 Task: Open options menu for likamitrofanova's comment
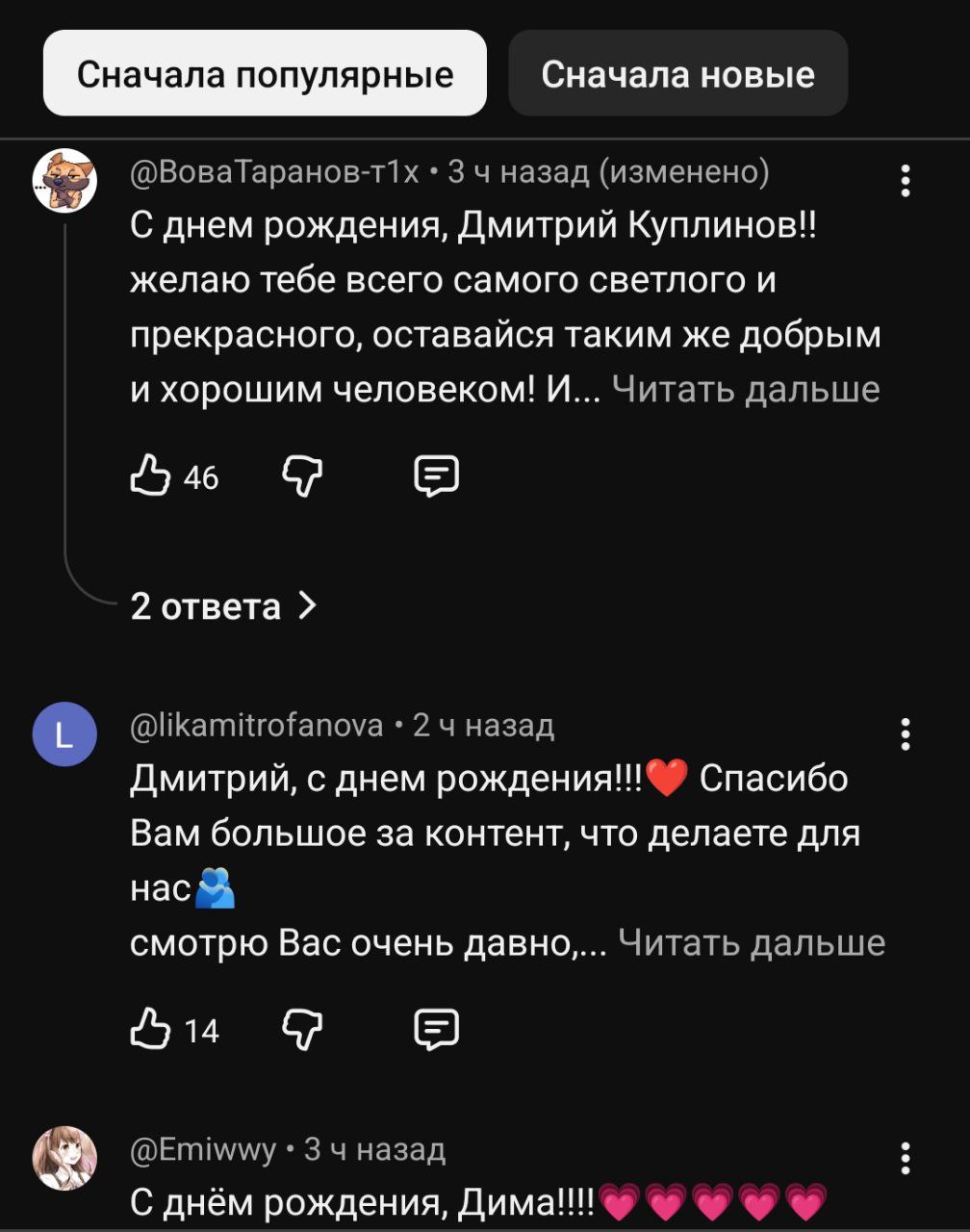pos(905,734)
